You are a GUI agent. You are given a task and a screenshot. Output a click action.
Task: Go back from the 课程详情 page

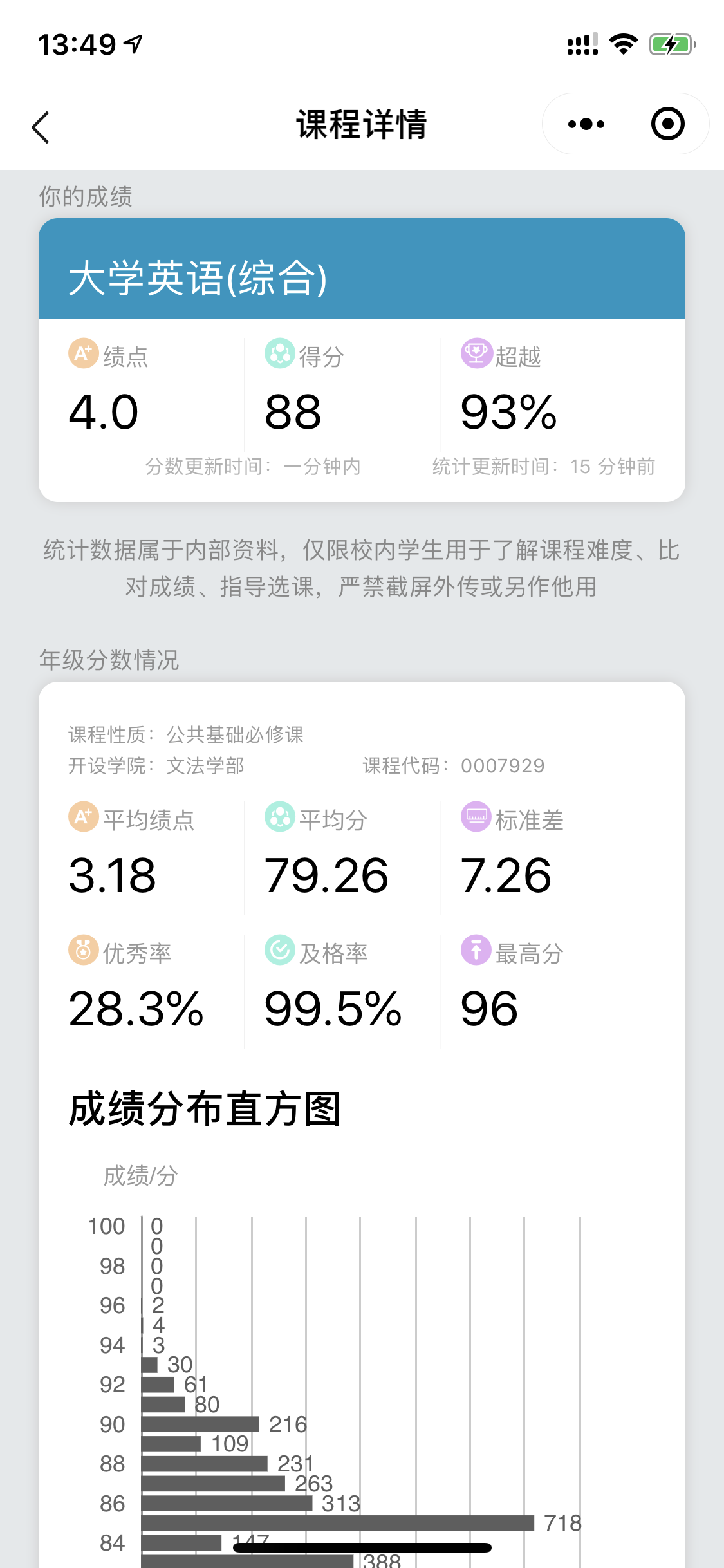[41, 127]
